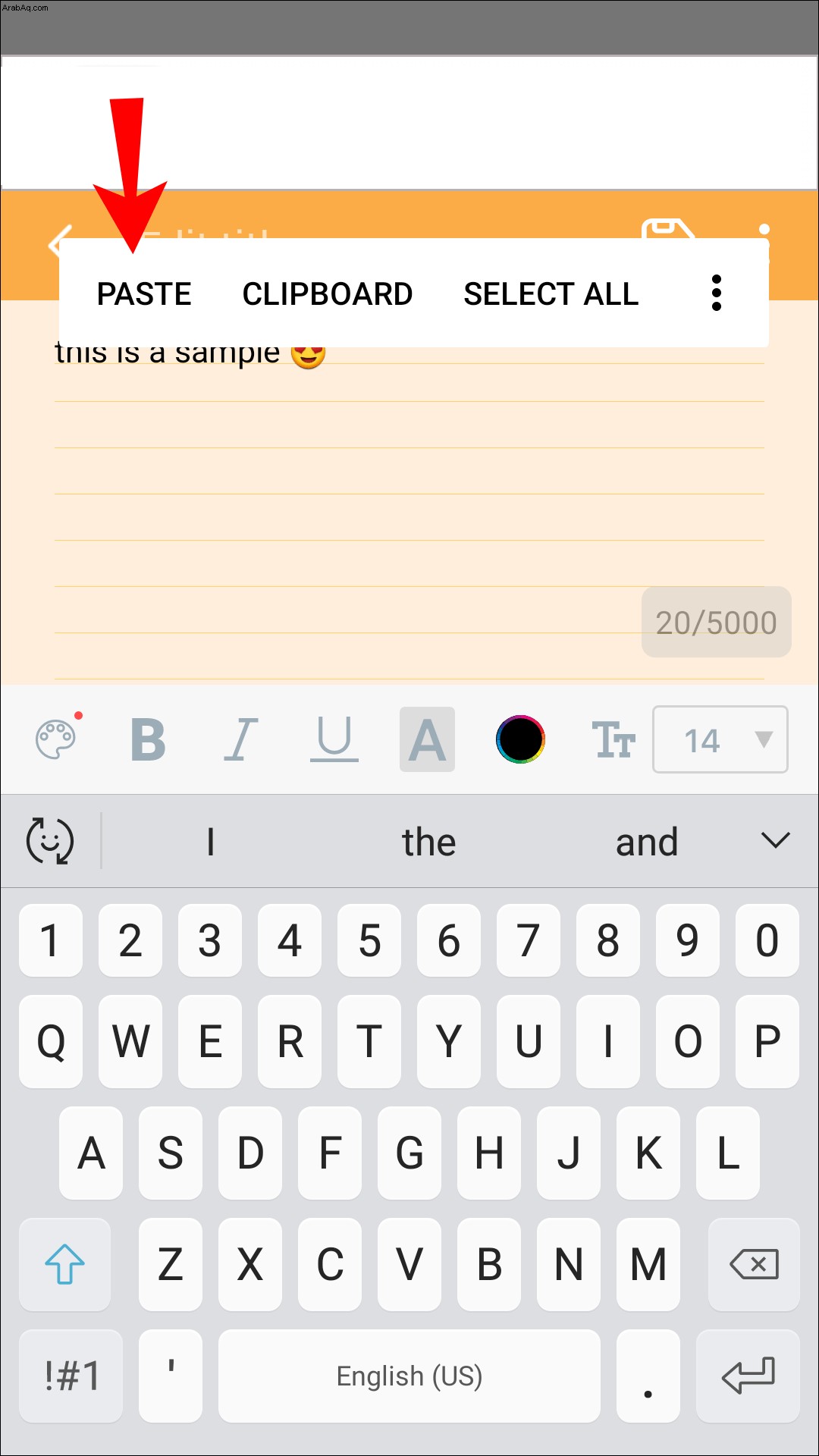Tap the Tt font style button
819x1456 pixels.
coord(613,739)
